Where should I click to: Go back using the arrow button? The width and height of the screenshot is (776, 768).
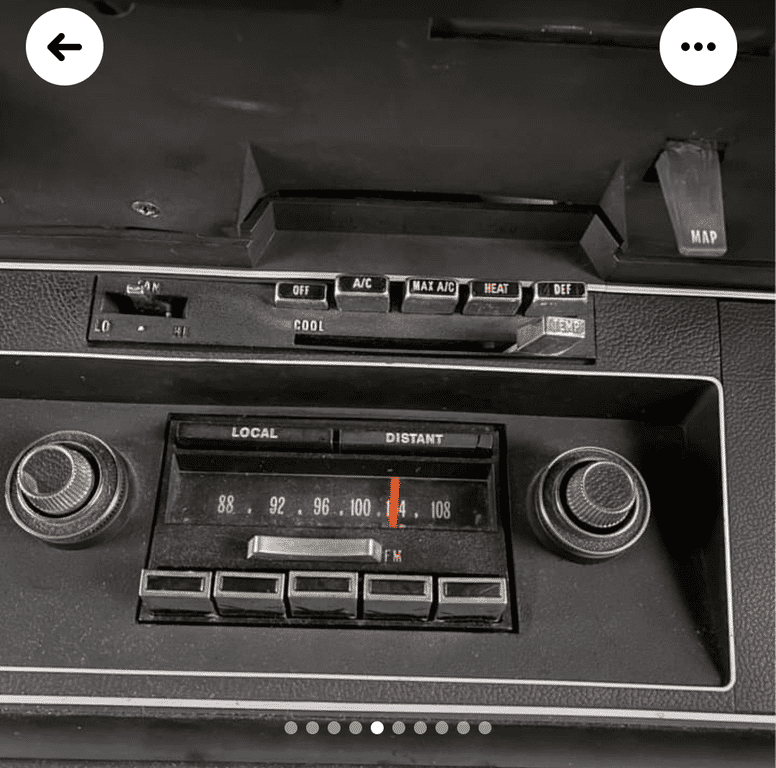click(64, 47)
